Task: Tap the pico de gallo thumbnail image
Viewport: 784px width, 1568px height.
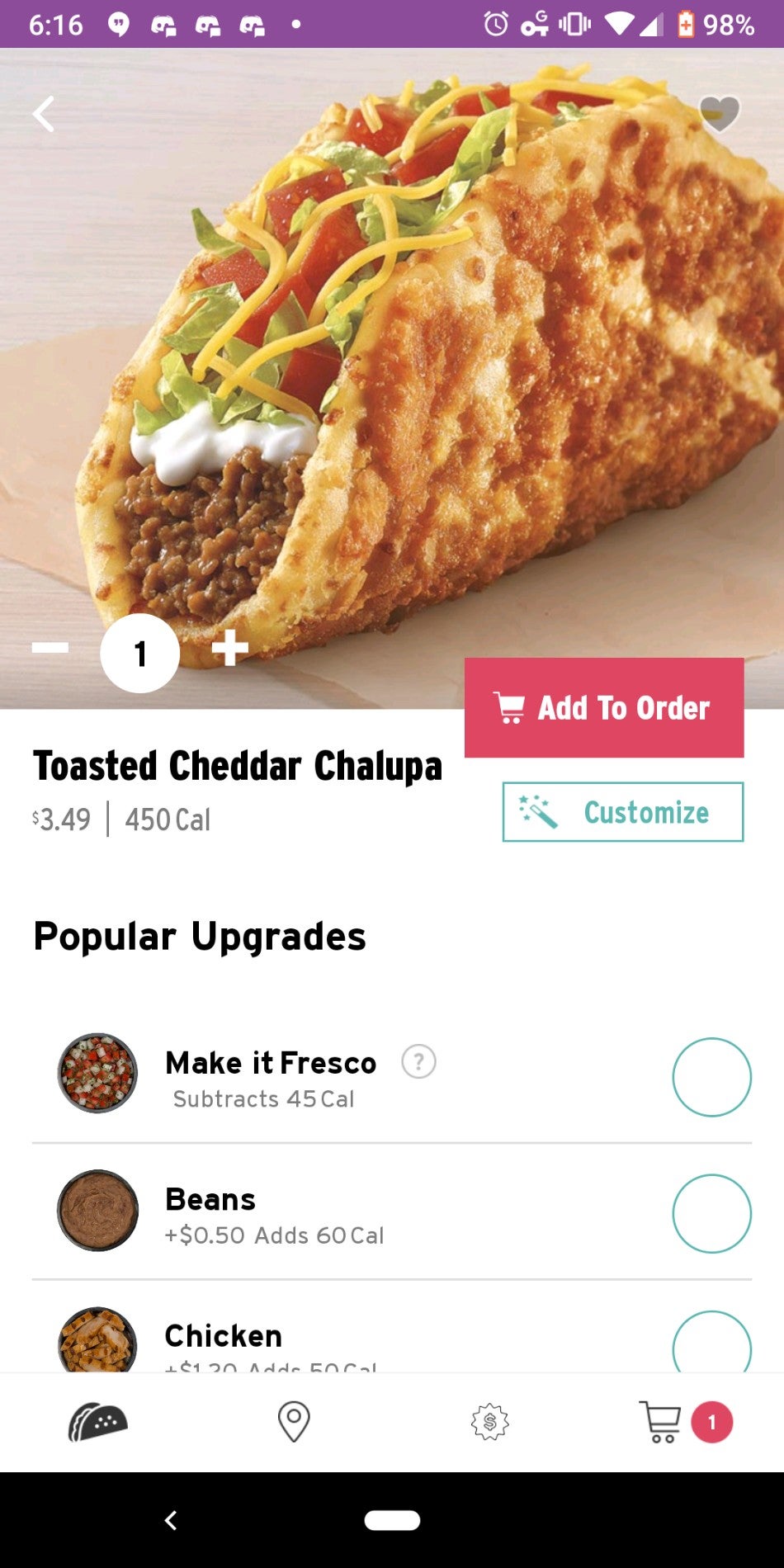Action: (x=97, y=1075)
